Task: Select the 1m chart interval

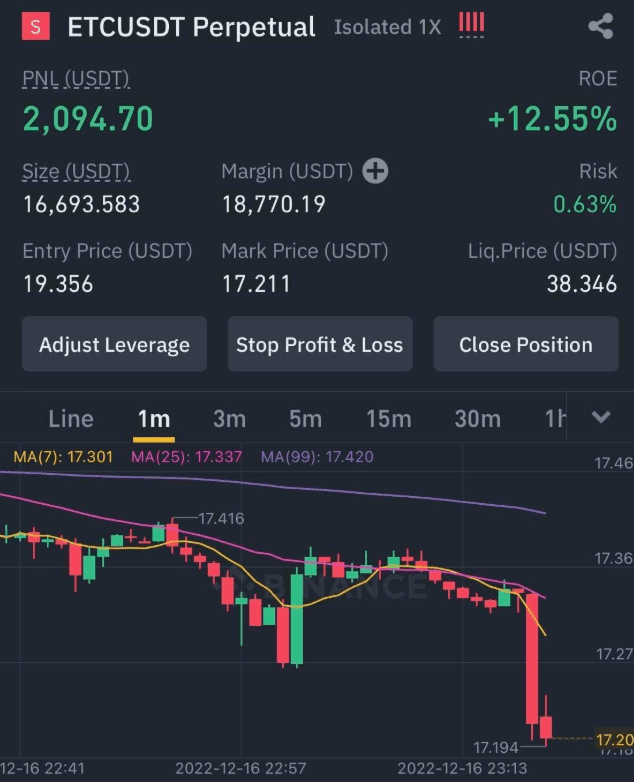Action: click(154, 419)
